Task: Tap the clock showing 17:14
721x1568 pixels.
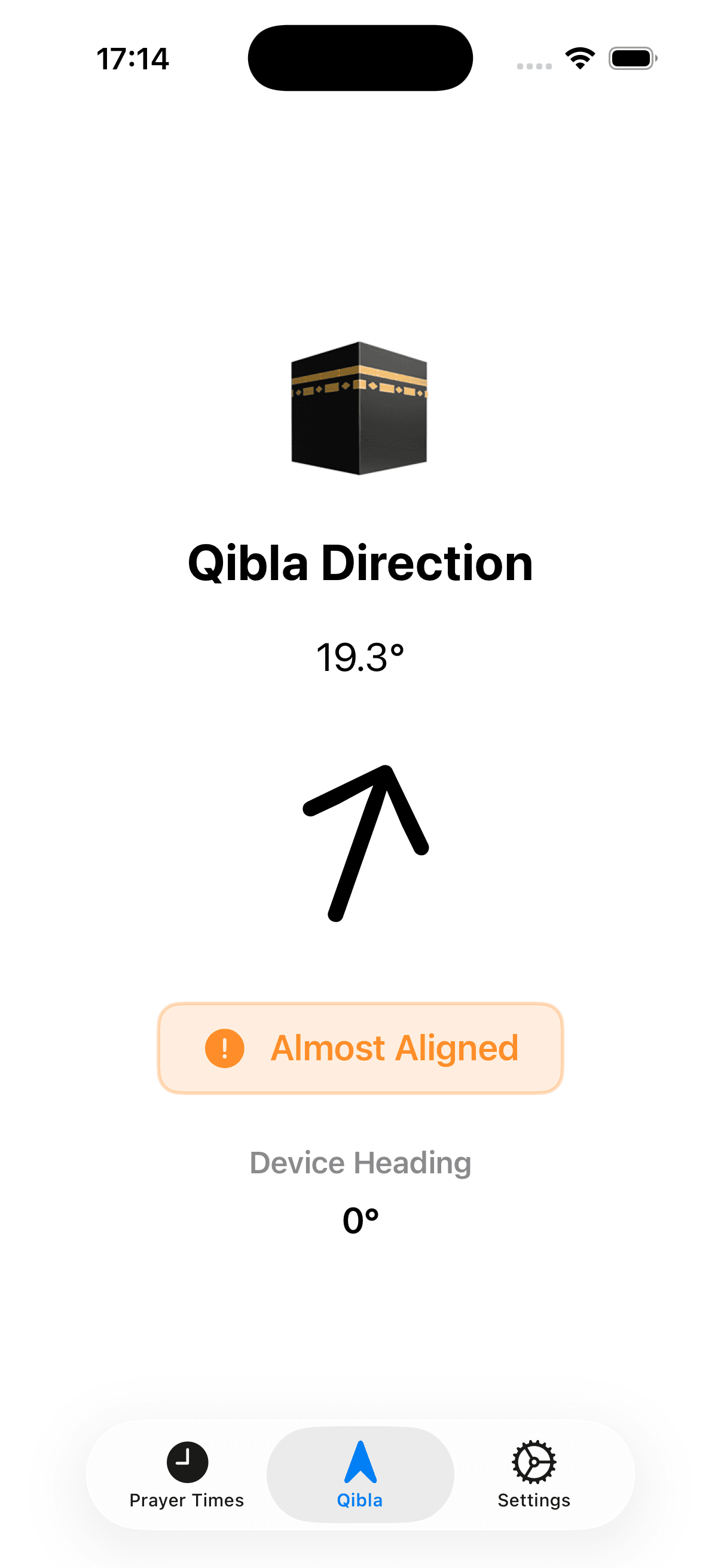Action: (x=133, y=59)
